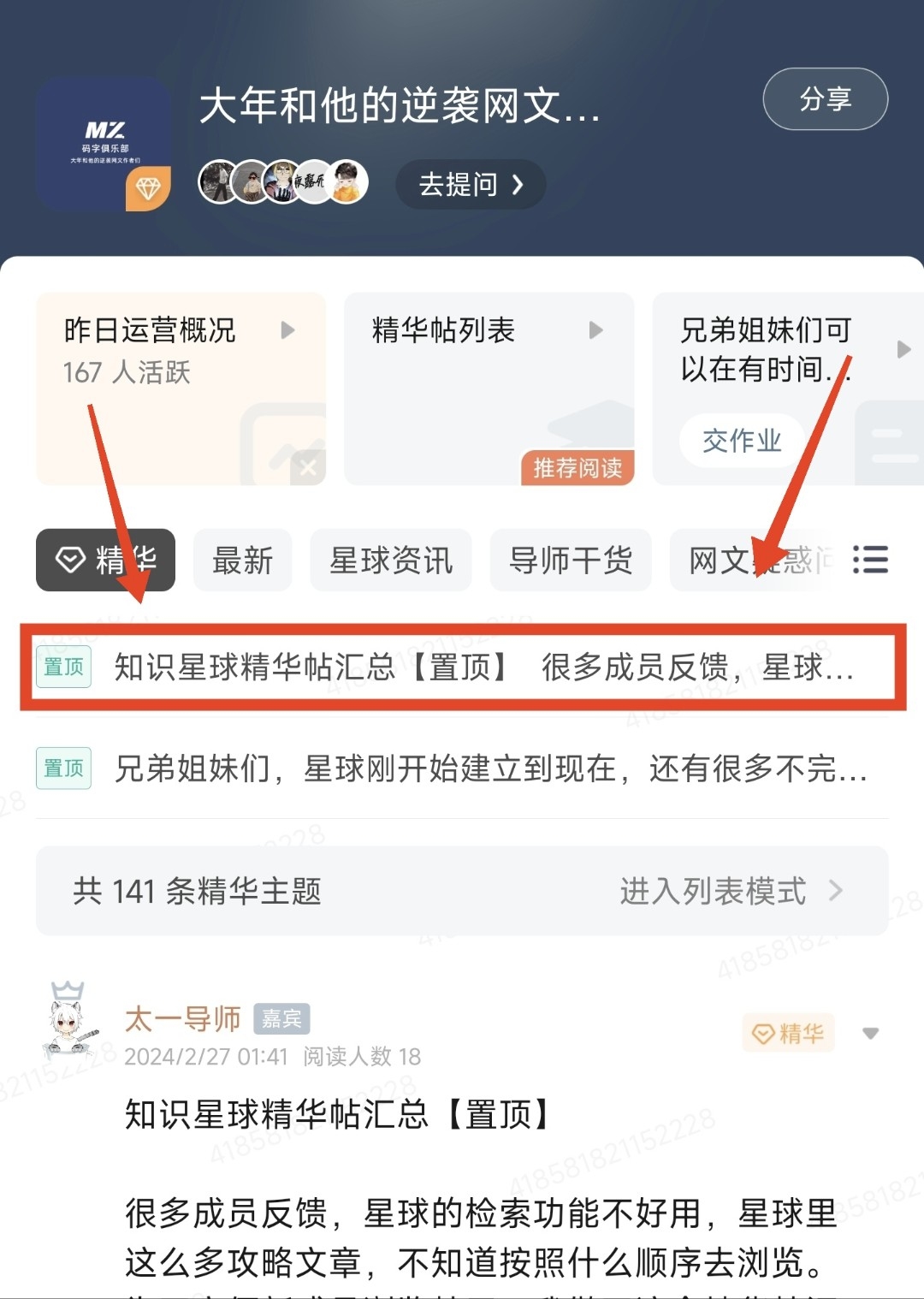Open 去提问 to ask a question

tap(470, 184)
